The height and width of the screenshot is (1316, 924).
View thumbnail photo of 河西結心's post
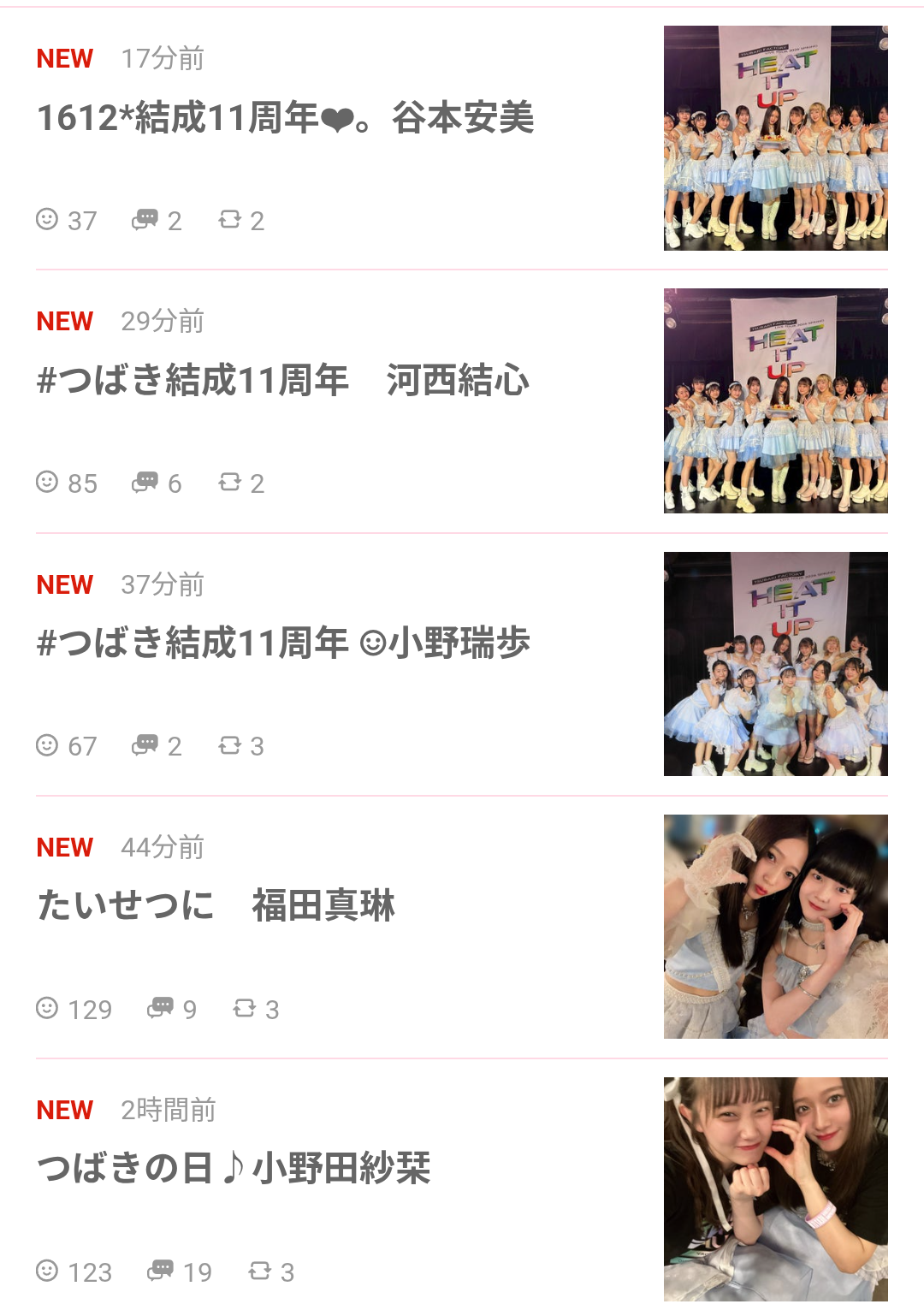point(775,401)
